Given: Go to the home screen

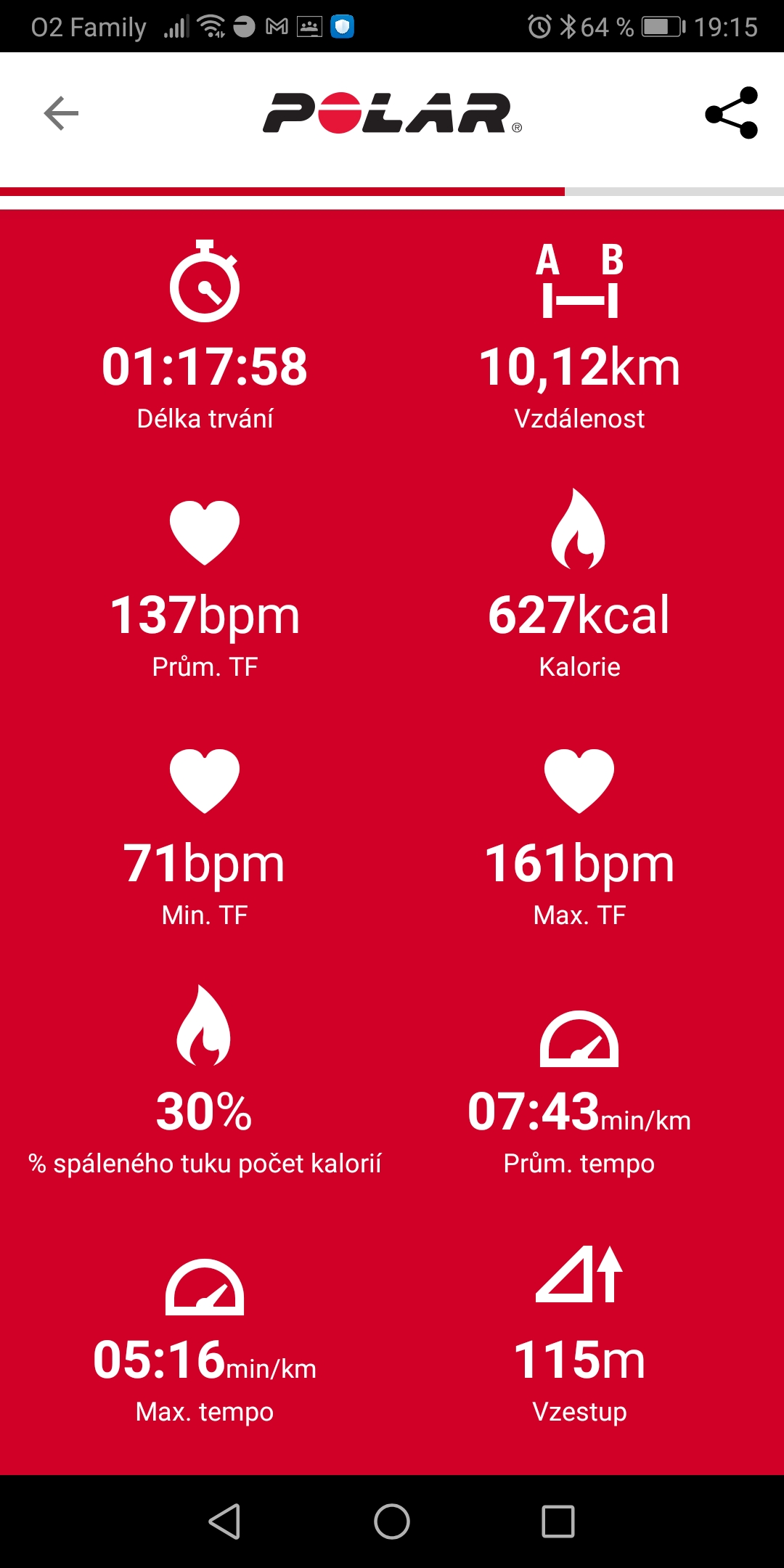Looking at the screenshot, I should [392, 1521].
